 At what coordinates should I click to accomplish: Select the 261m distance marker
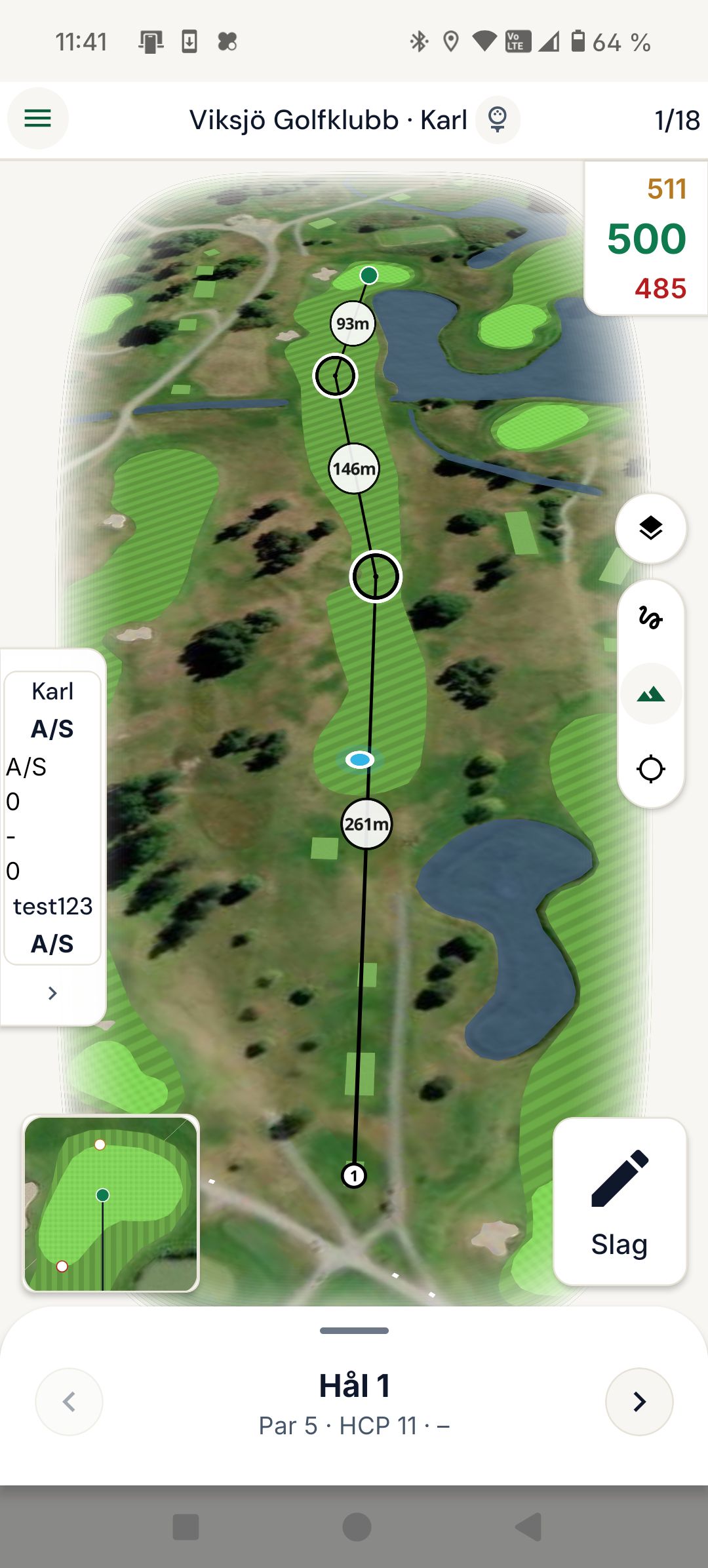point(366,824)
